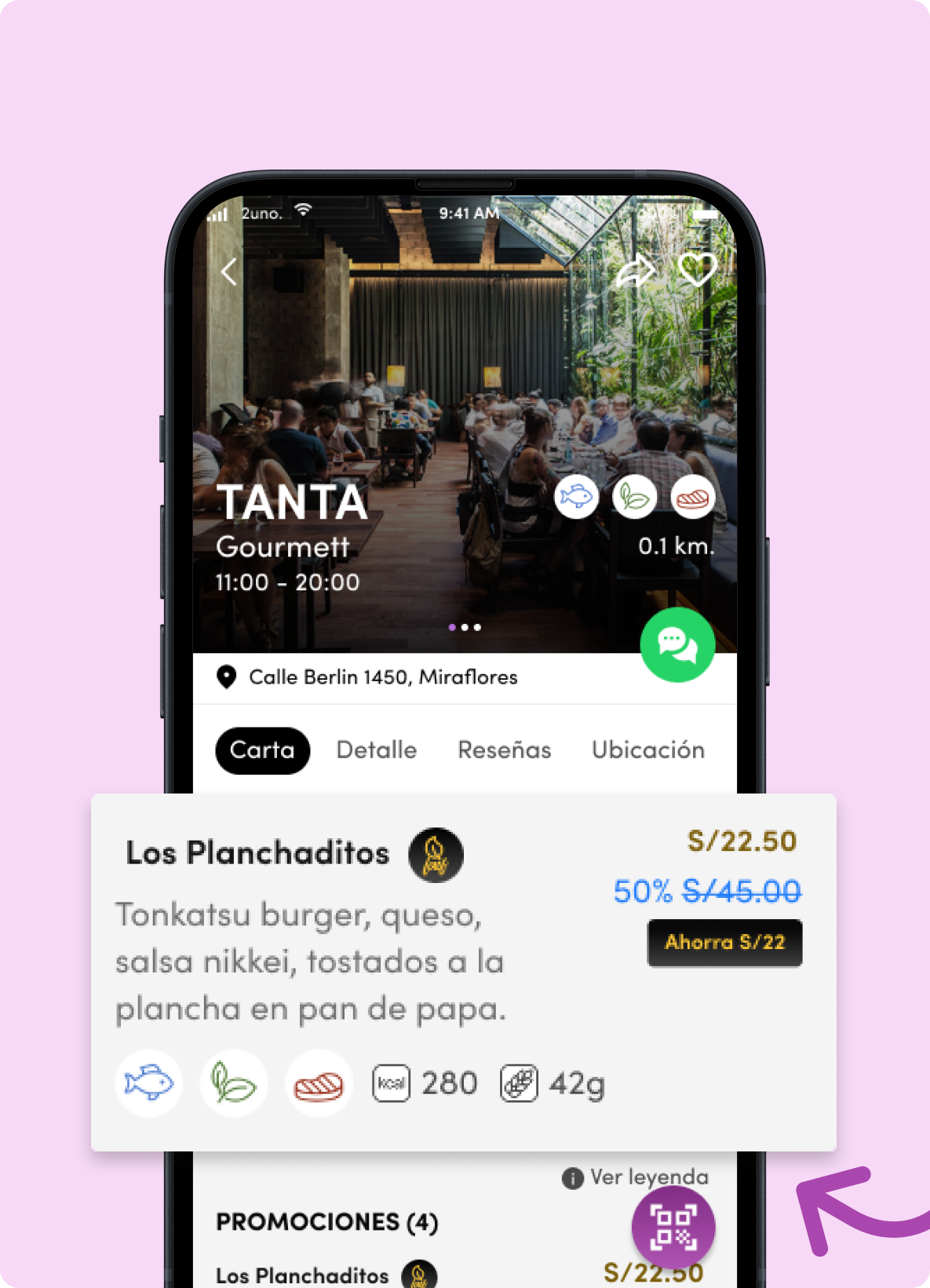This screenshot has height=1288, width=930.
Task: Select the wheat gluten icon showing 42g
Action: point(520,1083)
